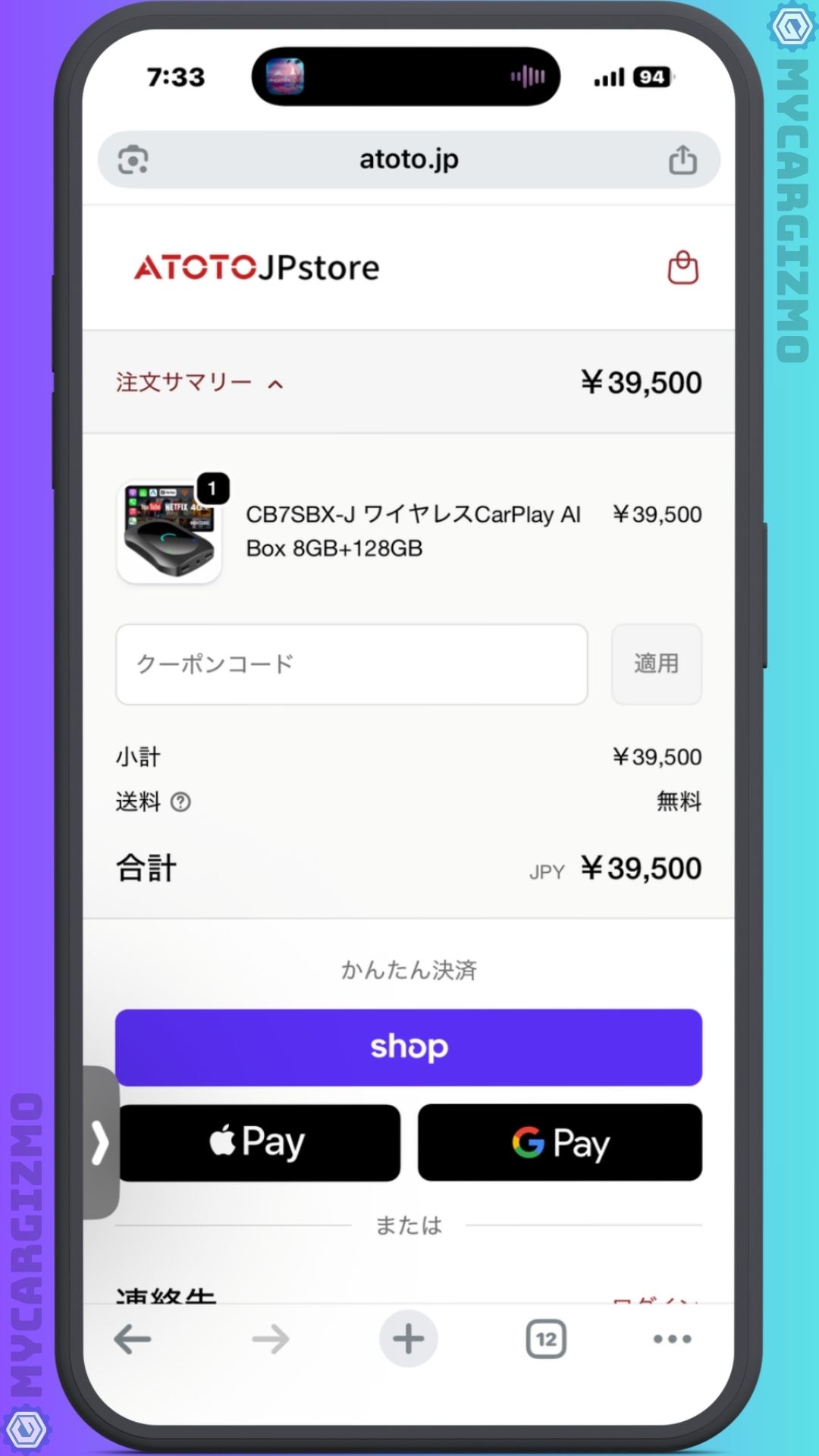Check out with Shop Pay
This screenshot has height=1456, width=819.
[409, 1047]
